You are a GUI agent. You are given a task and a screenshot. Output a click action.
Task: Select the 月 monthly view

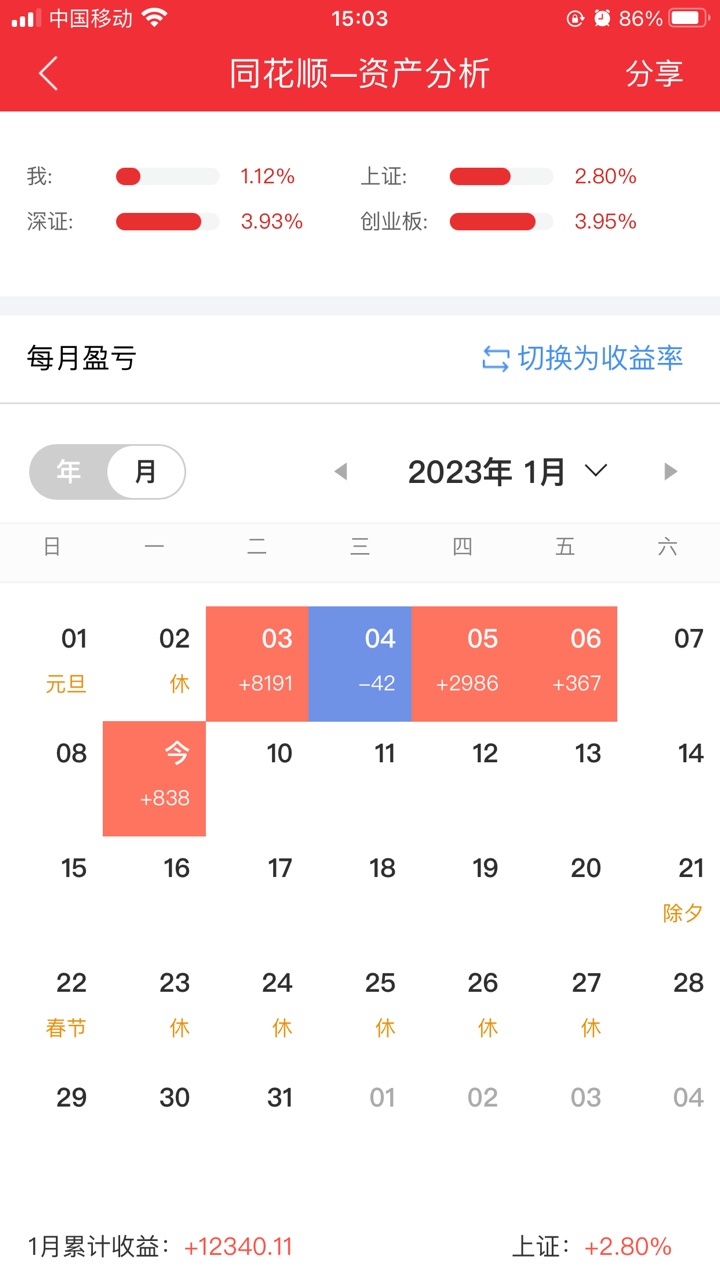146,471
